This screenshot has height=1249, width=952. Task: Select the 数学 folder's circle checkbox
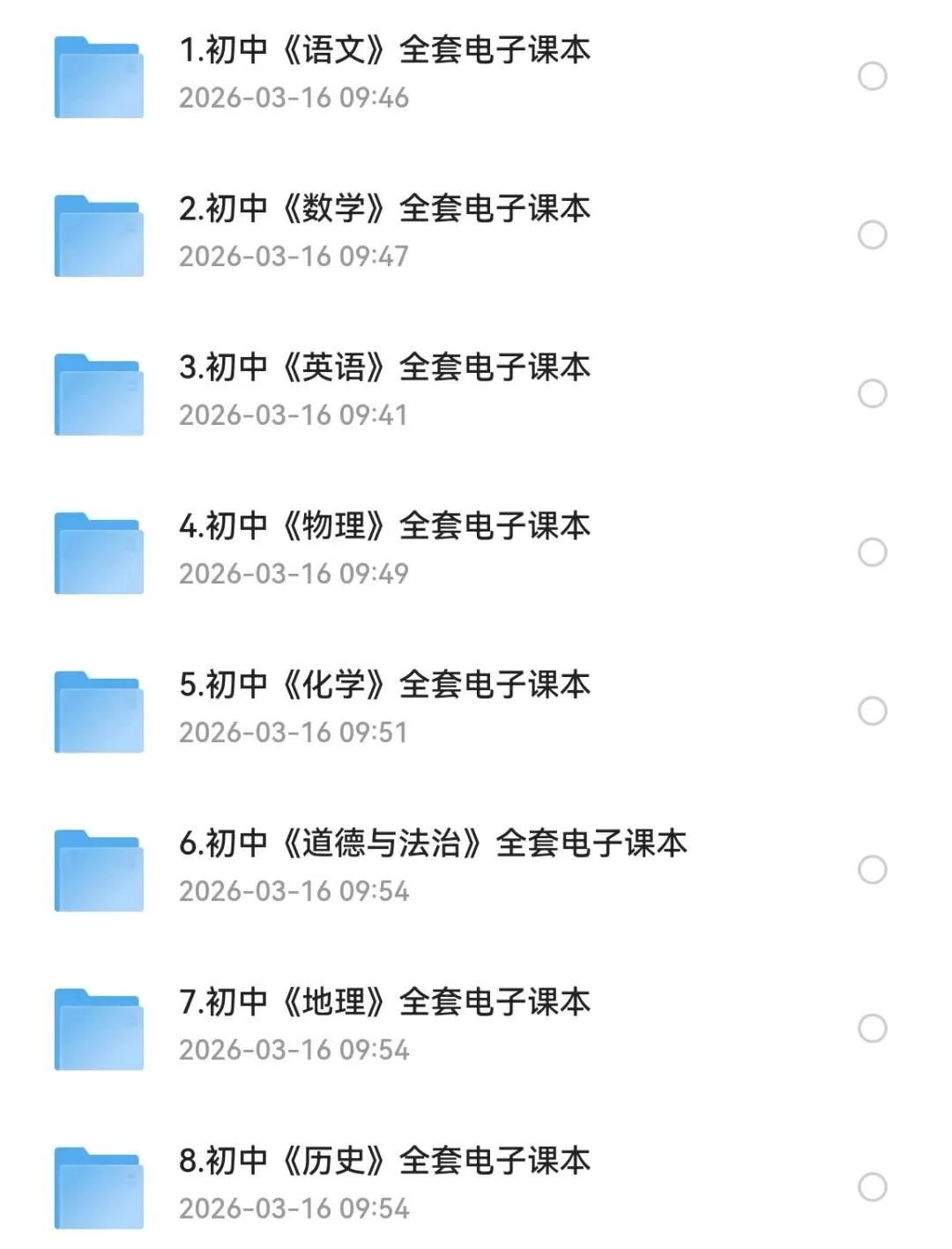click(872, 235)
